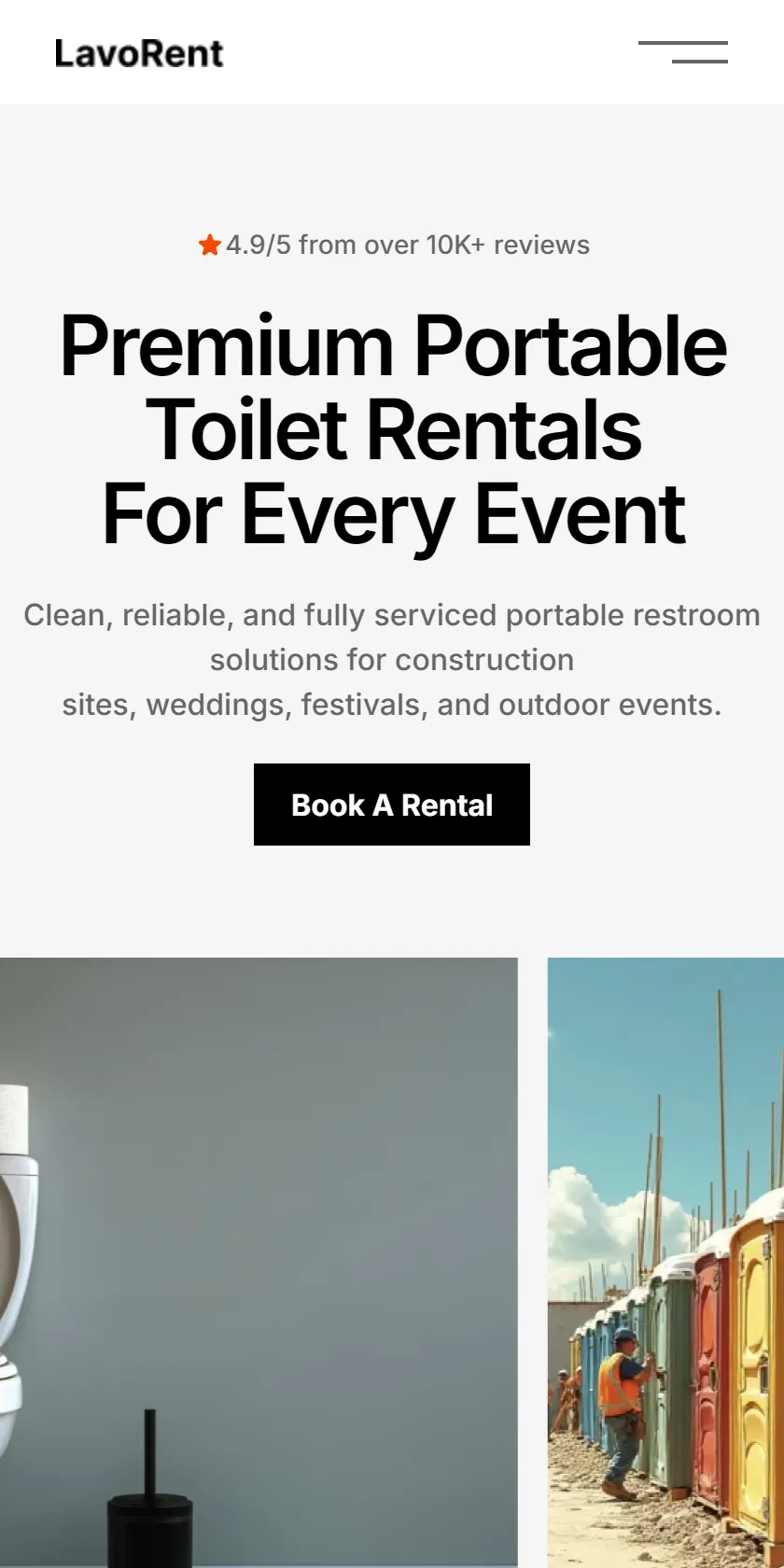The height and width of the screenshot is (1568, 784).
Task: Go to the LavoRent homepage
Action: (139, 53)
